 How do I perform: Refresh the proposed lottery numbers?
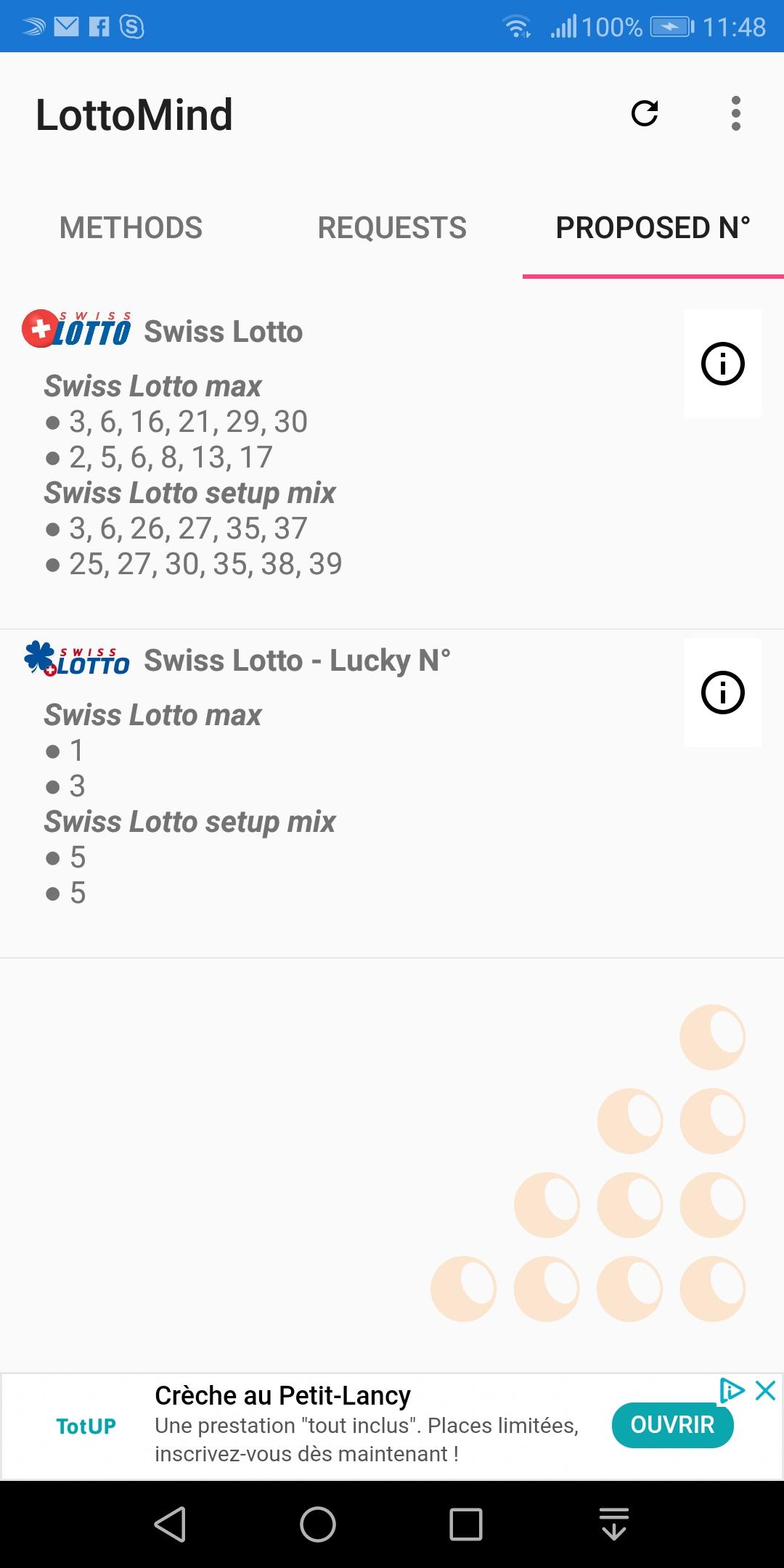(645, 113)
